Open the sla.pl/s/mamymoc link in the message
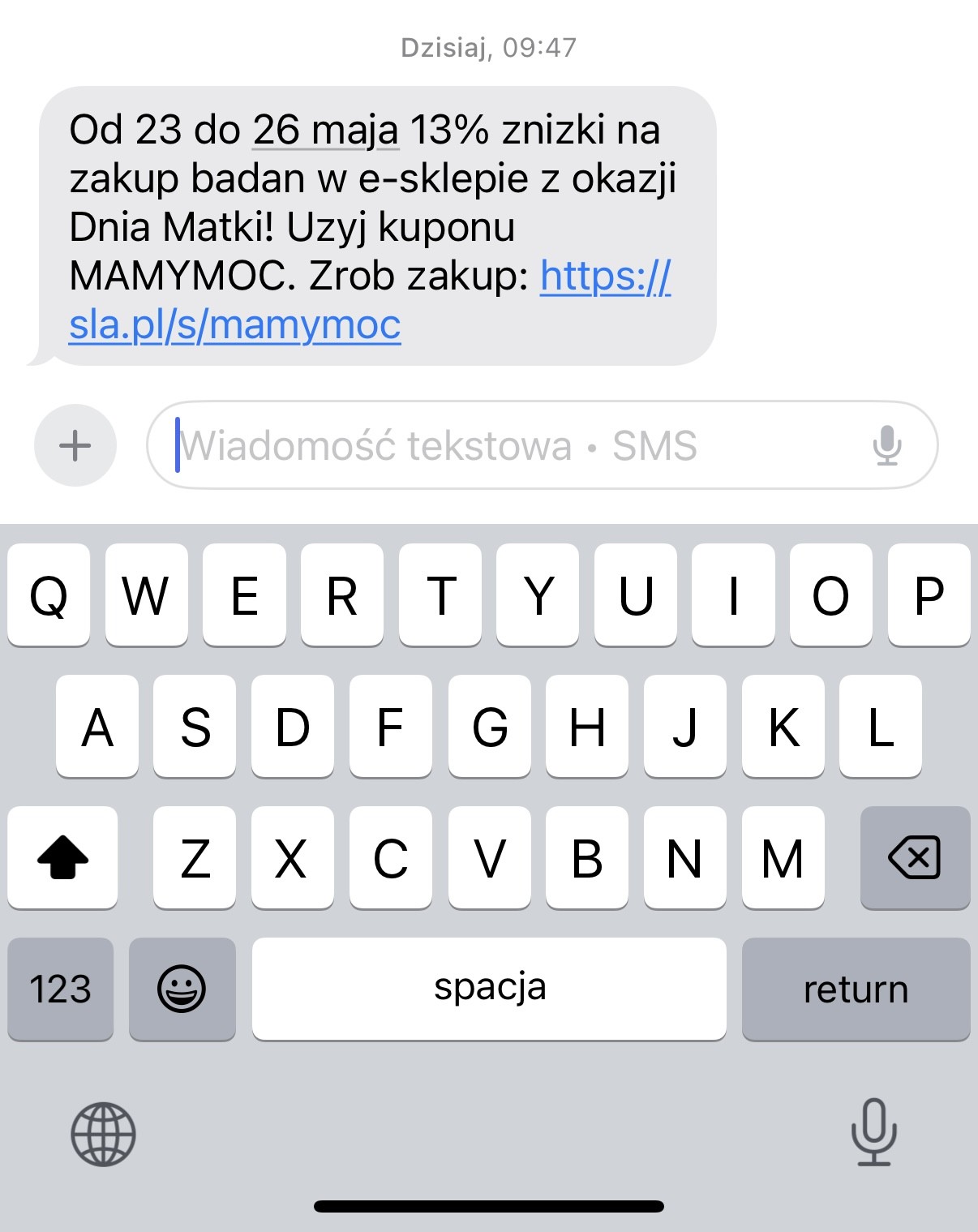The image size is (978, 1232). click(x=235, y=325)
